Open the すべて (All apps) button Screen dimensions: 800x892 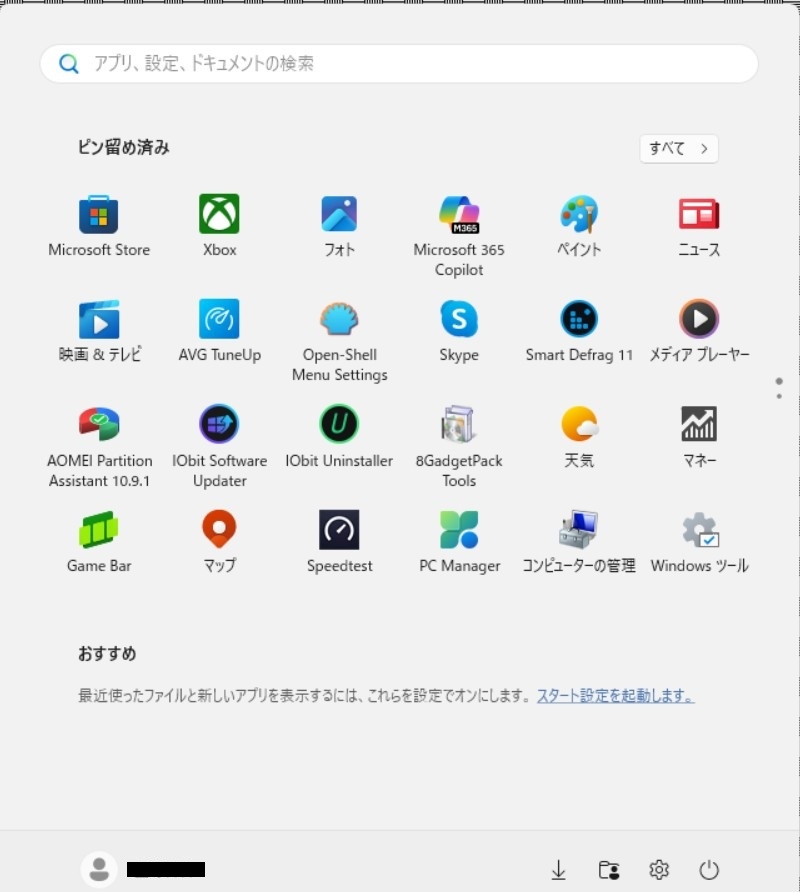click(x=678, y=149)
